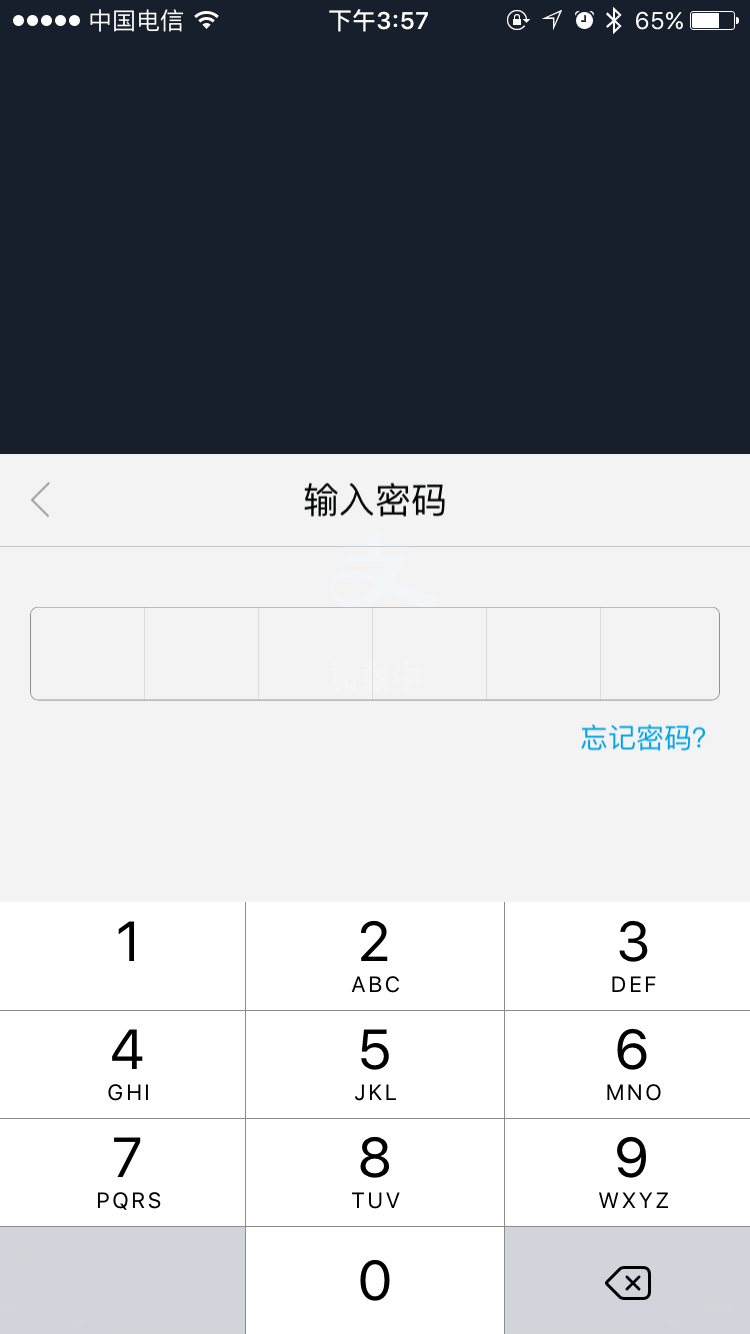Viewport: 750px width, 1334px height.
Task: Enter digit 8 on the keypad
Action: pyautogui.click(x=375, y=1172)
